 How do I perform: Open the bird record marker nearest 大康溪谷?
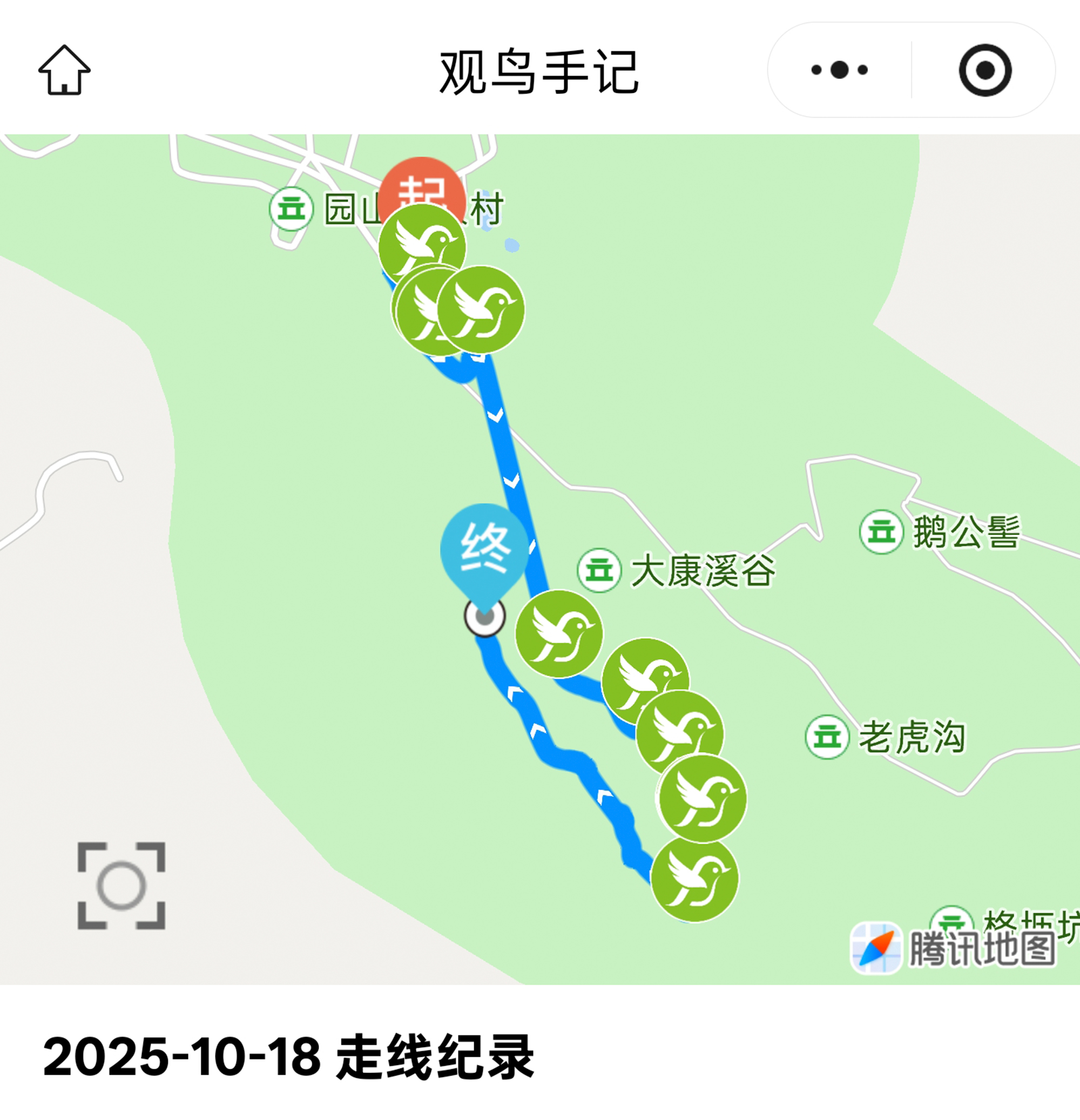click(559, 634)
